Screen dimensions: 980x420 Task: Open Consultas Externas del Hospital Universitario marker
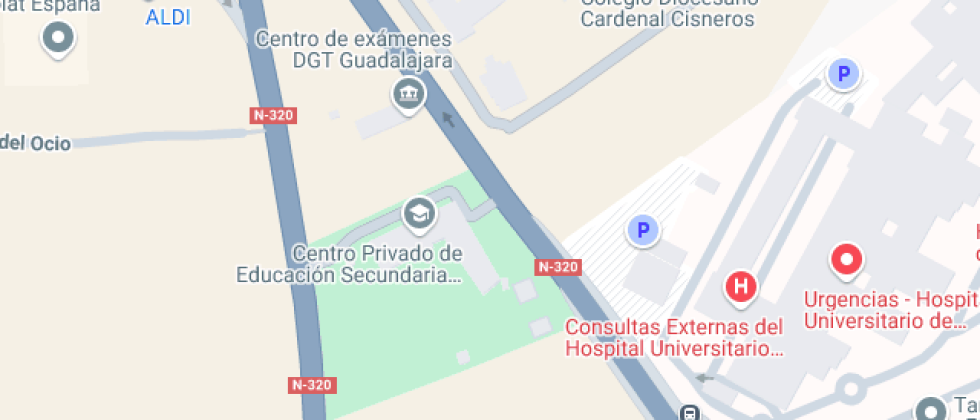741,287
